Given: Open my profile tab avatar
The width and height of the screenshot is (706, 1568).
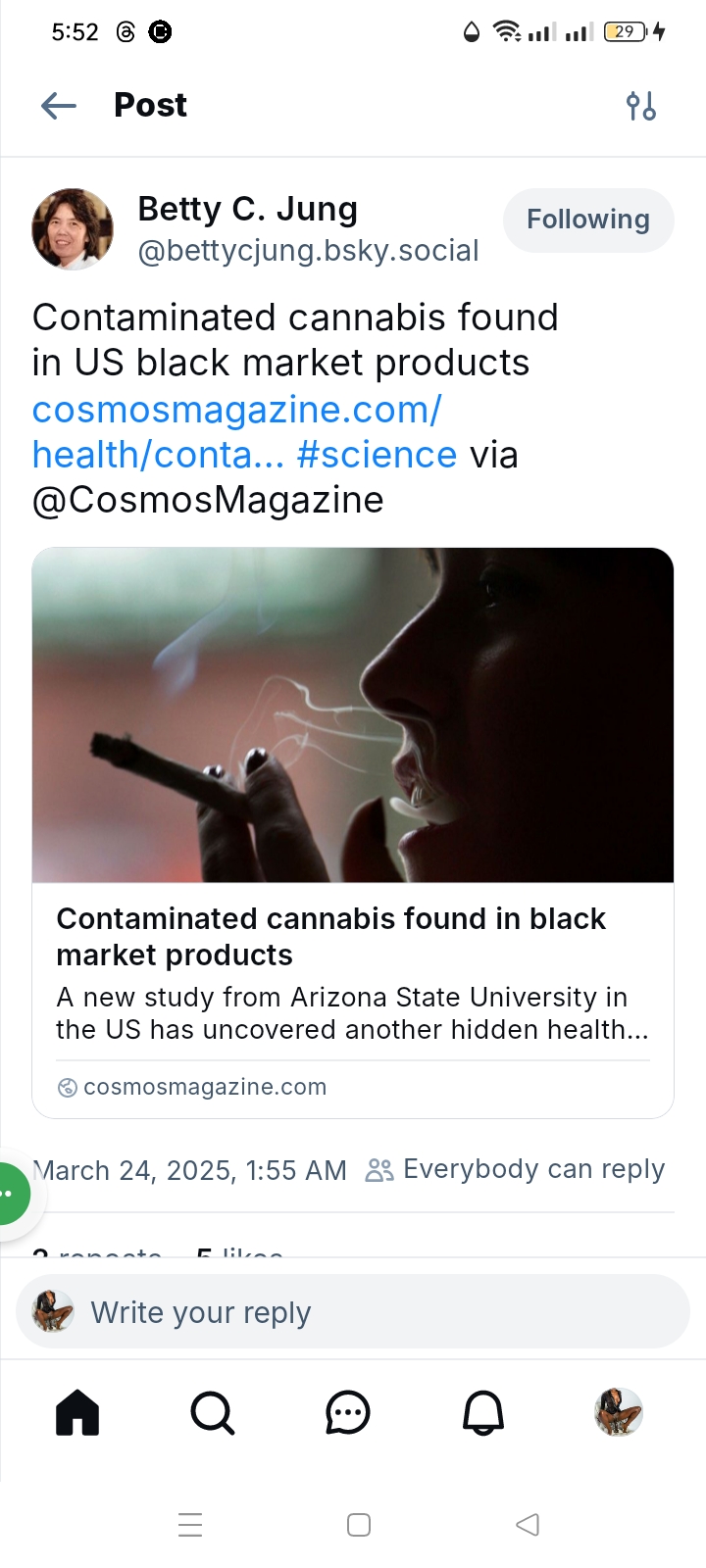Looking at the screenshot, I should tap(619, 1412).
